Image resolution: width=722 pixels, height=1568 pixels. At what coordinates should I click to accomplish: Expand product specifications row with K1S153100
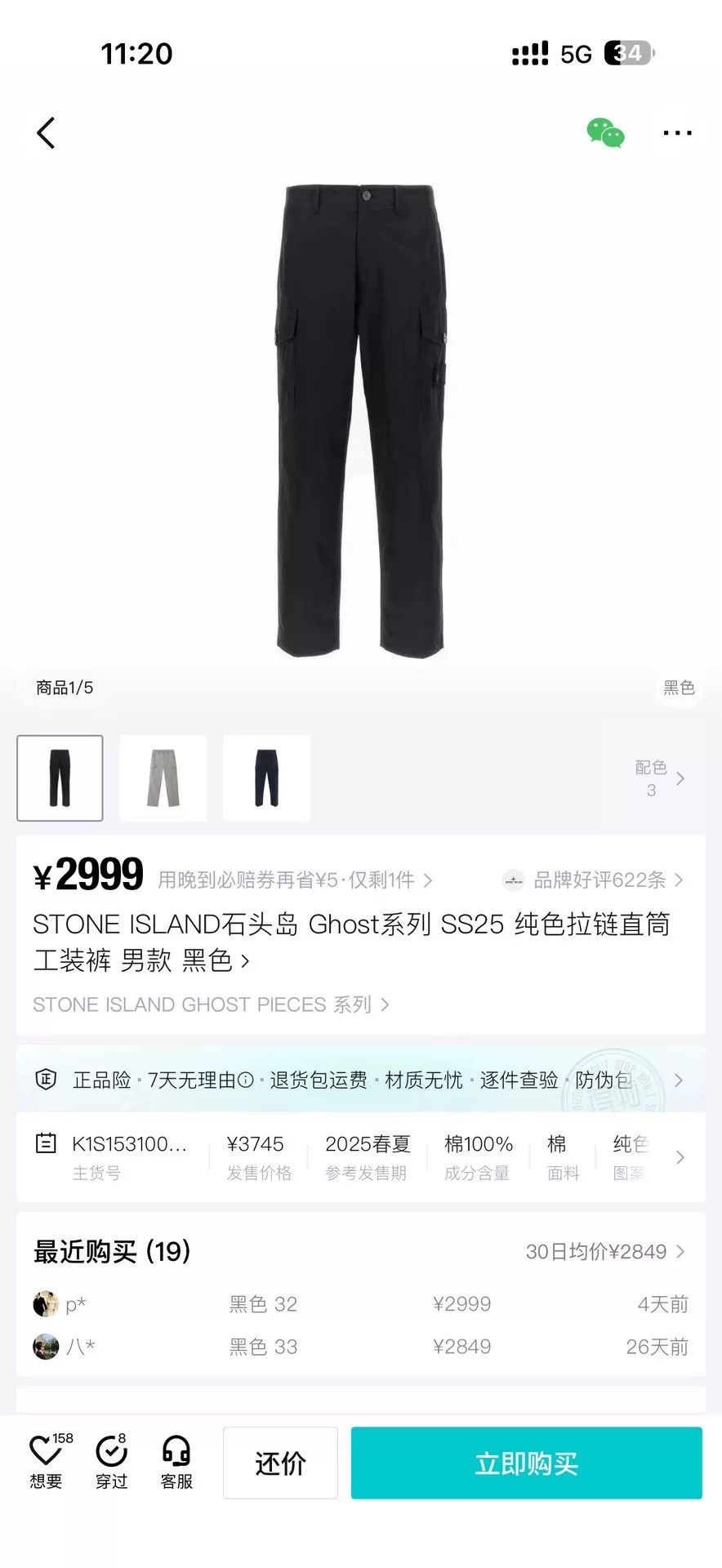coord(361,1157)
